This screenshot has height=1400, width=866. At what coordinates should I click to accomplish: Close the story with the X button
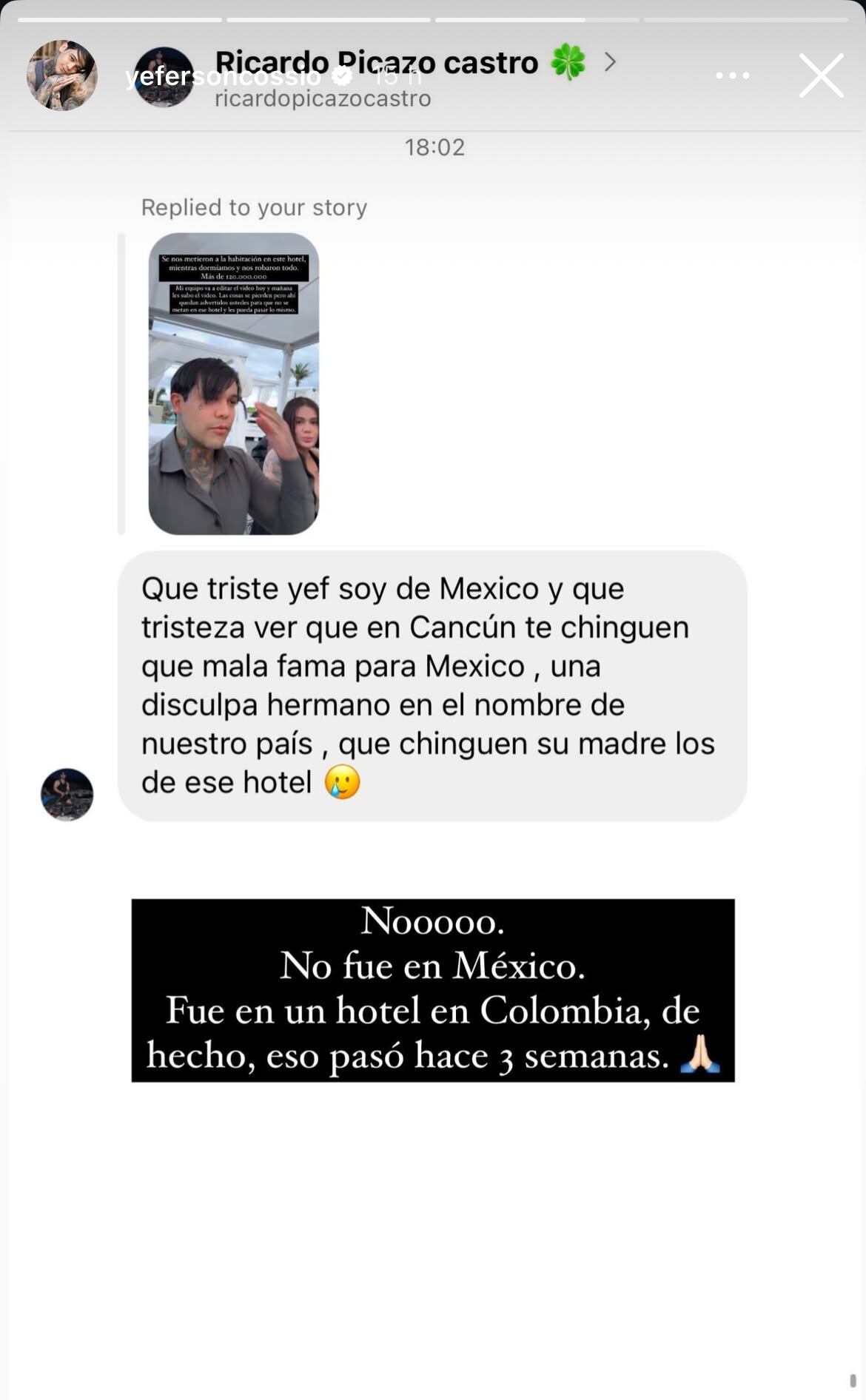(820, 77)
